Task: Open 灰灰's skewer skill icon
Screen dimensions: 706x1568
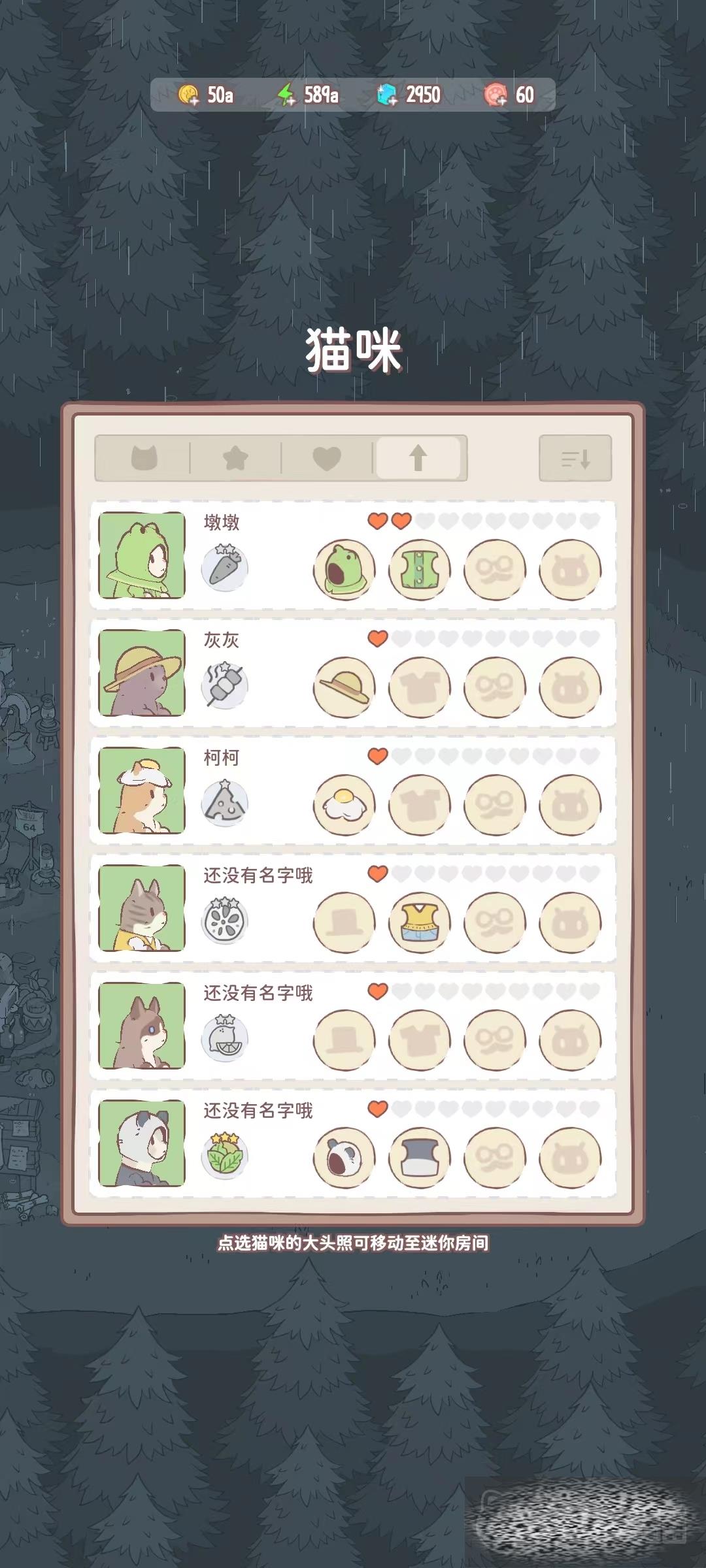Action: [224, 685]
